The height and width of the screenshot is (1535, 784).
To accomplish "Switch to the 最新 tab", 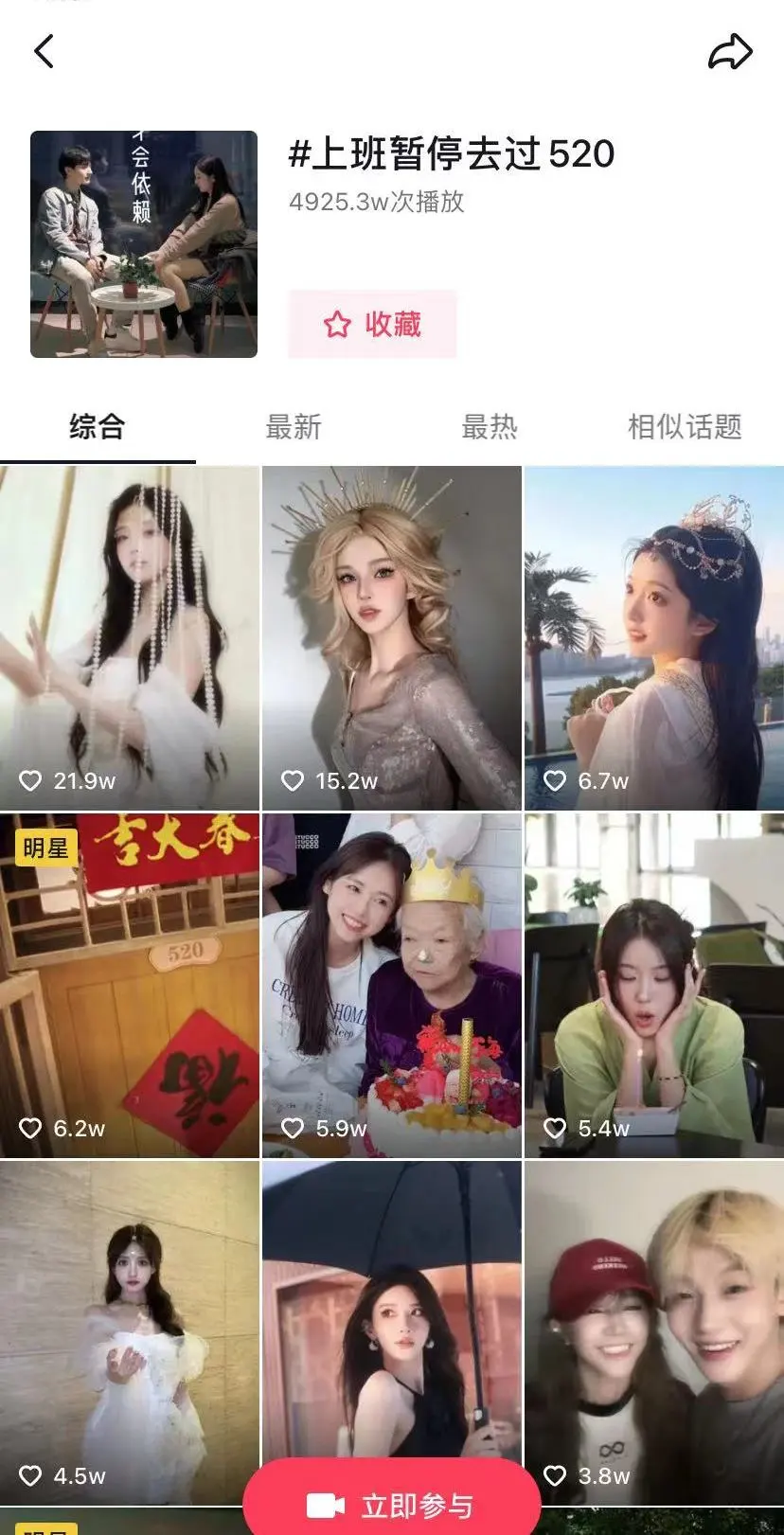I will (294, 427).
